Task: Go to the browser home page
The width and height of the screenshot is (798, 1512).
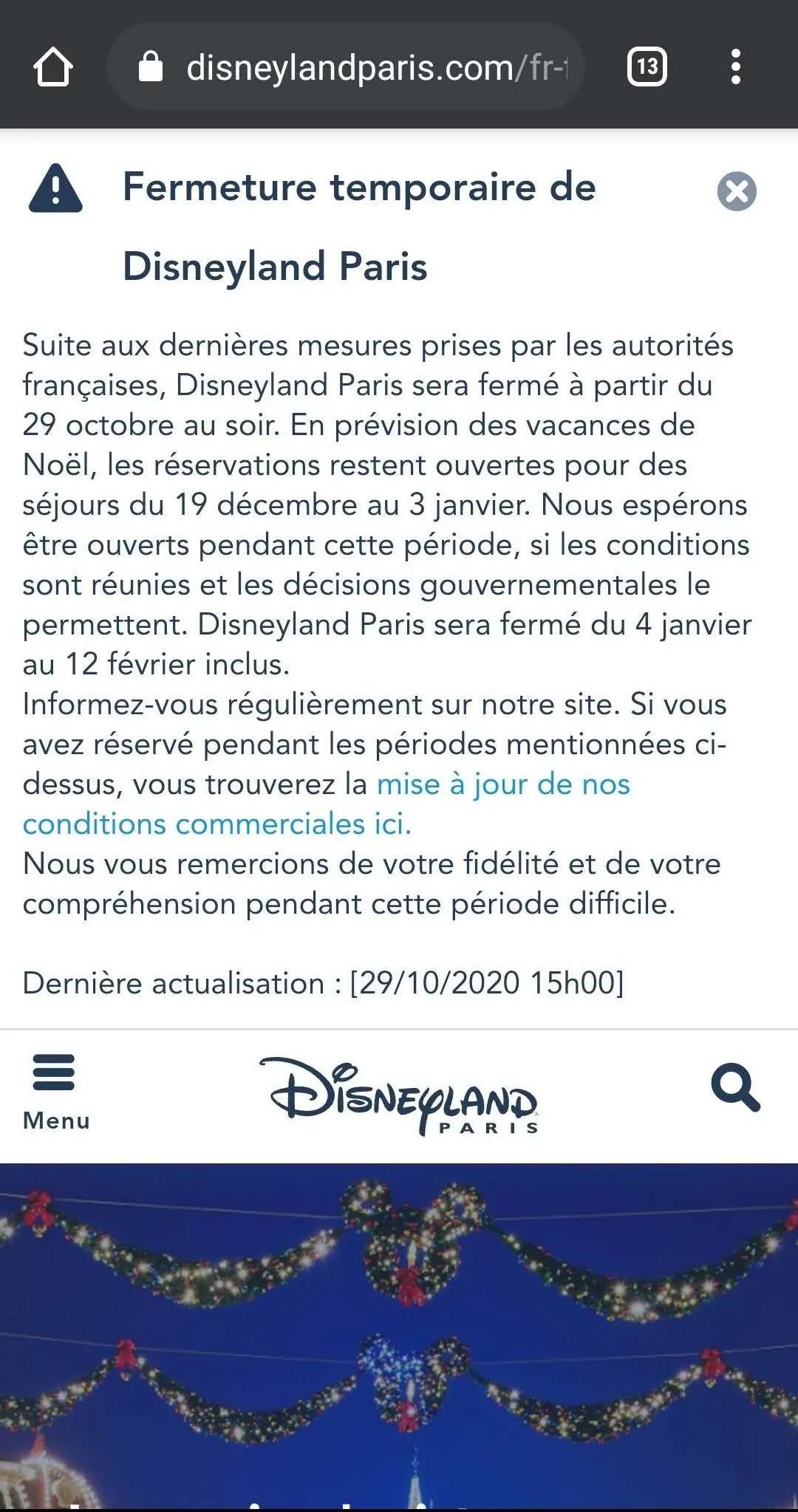Action: click(53, 67)
